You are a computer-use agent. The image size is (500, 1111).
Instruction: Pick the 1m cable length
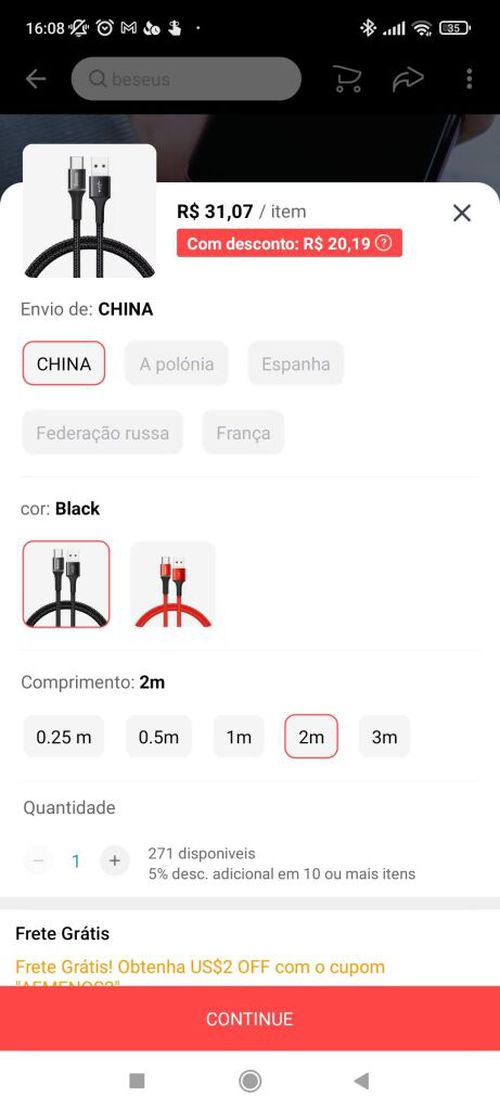point(239,737)
